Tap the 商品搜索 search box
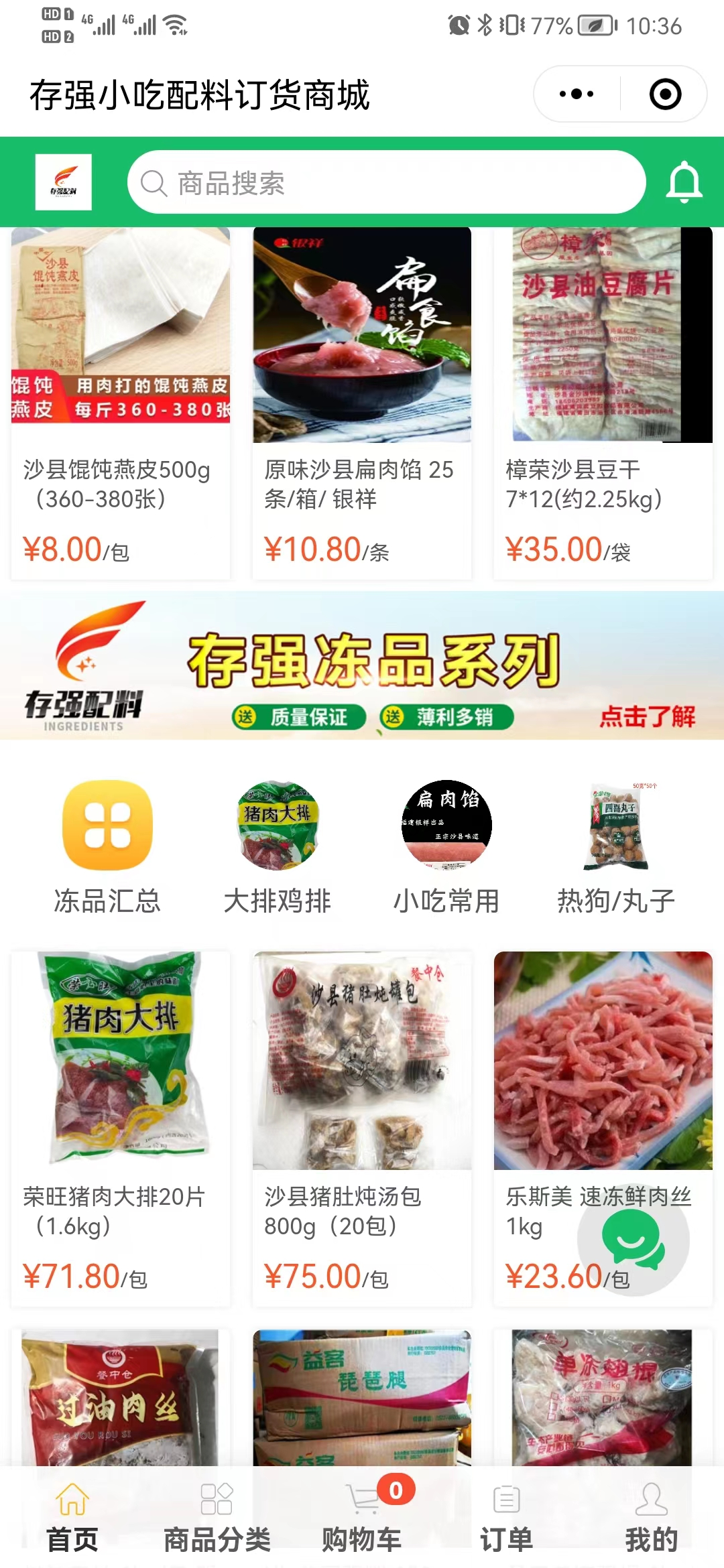This screenshot has height=1568, width=724. [386, 182]
